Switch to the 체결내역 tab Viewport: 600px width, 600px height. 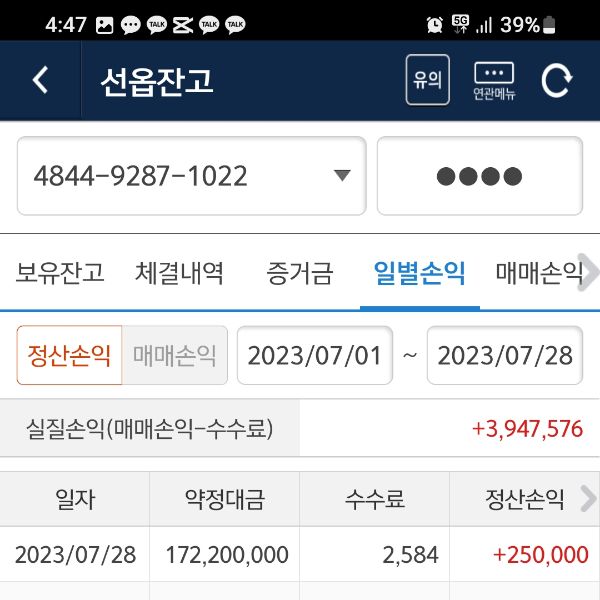(x=180, y=272)
